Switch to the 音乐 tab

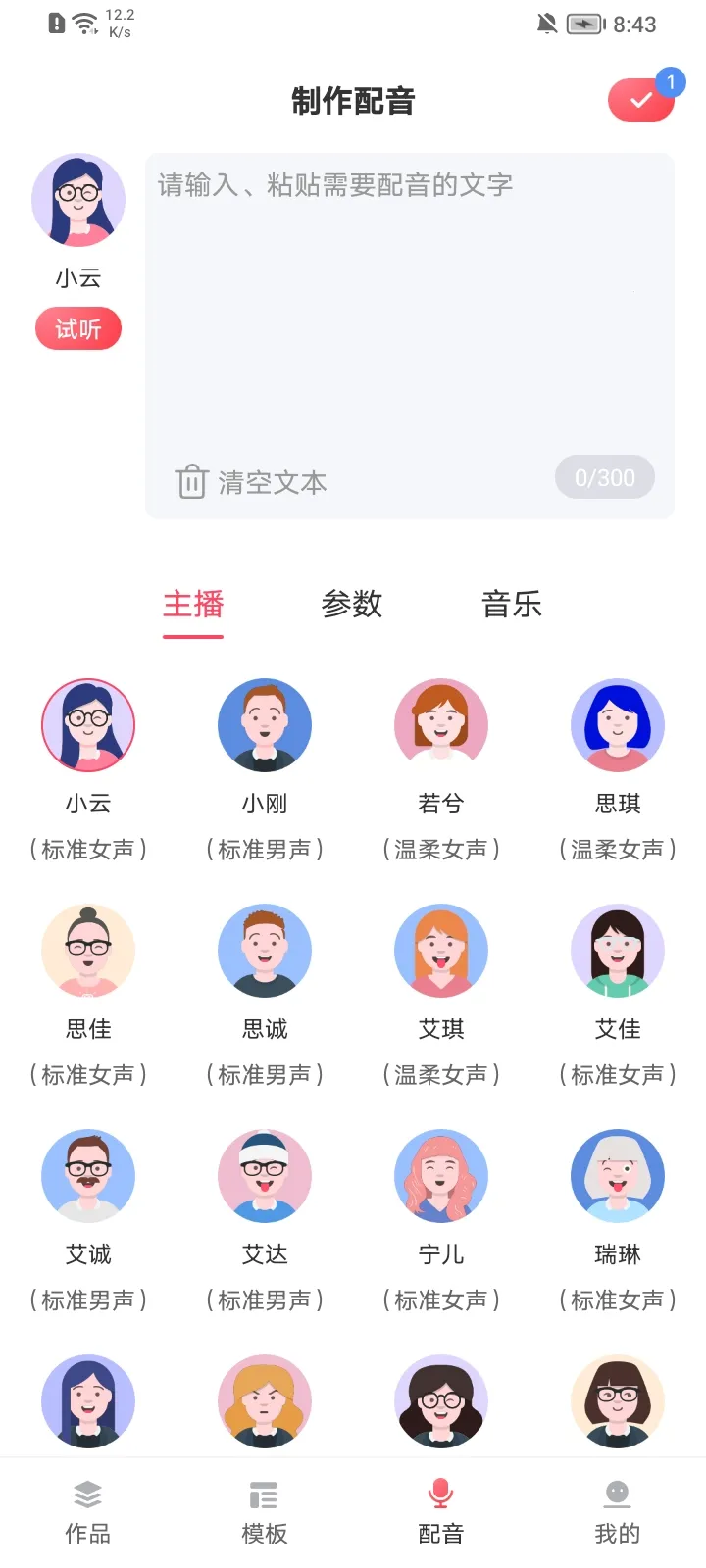(511, 604)
